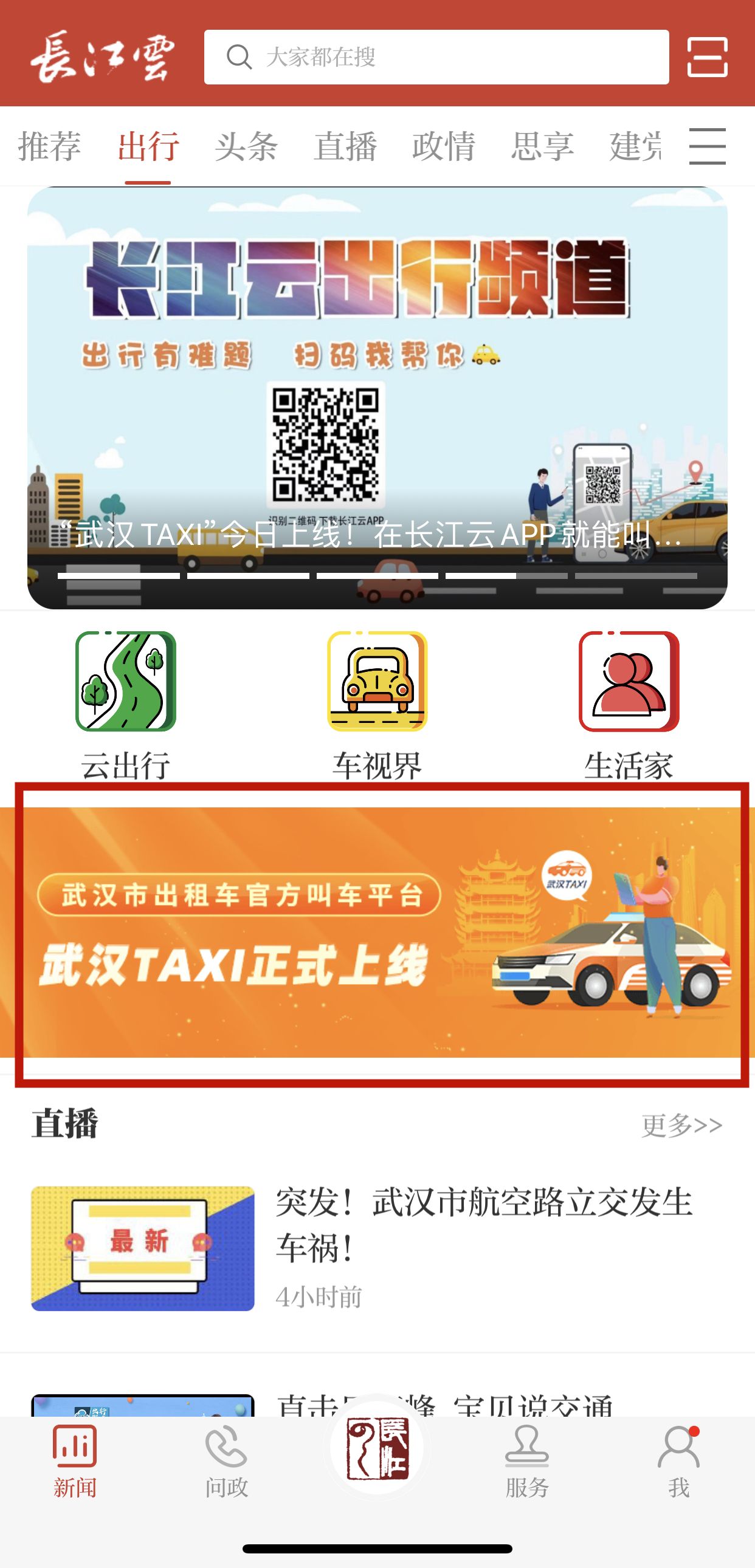Image resolution: width=755 pixels, height=1568 pixels.
Task: View more live streams via 更多>>
Action: click(x=681, y=1125)
